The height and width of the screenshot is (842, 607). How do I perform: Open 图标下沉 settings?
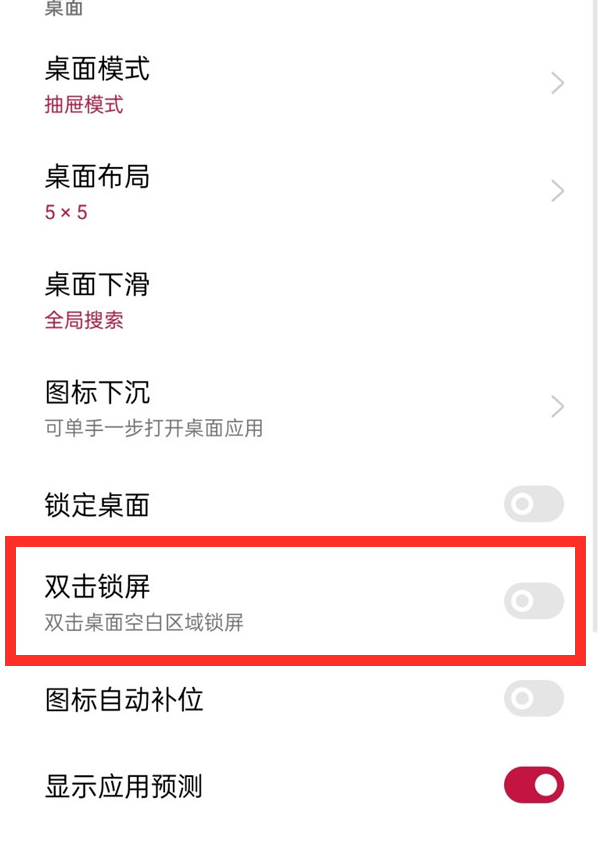click(300, 408)
